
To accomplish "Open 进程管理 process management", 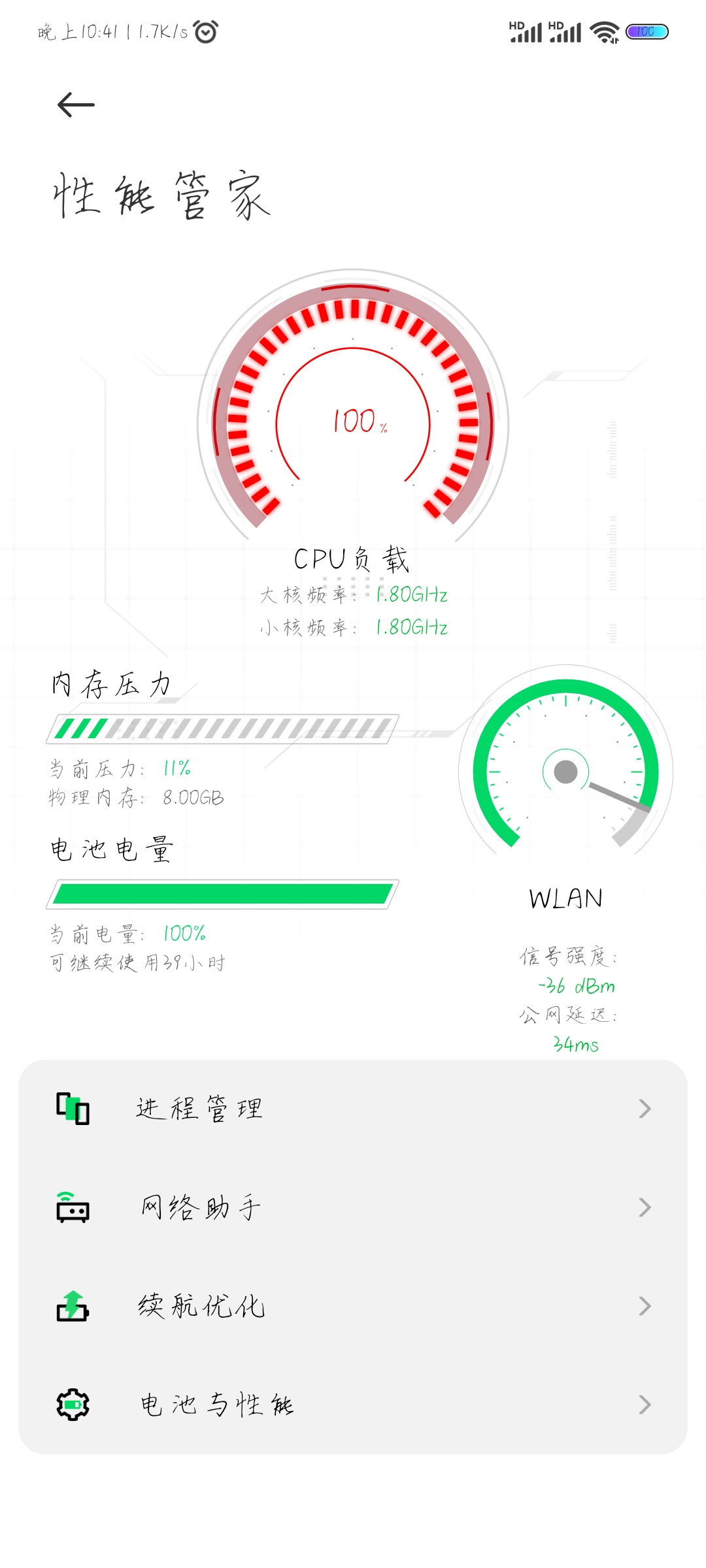I will (x=353, y=1109).
